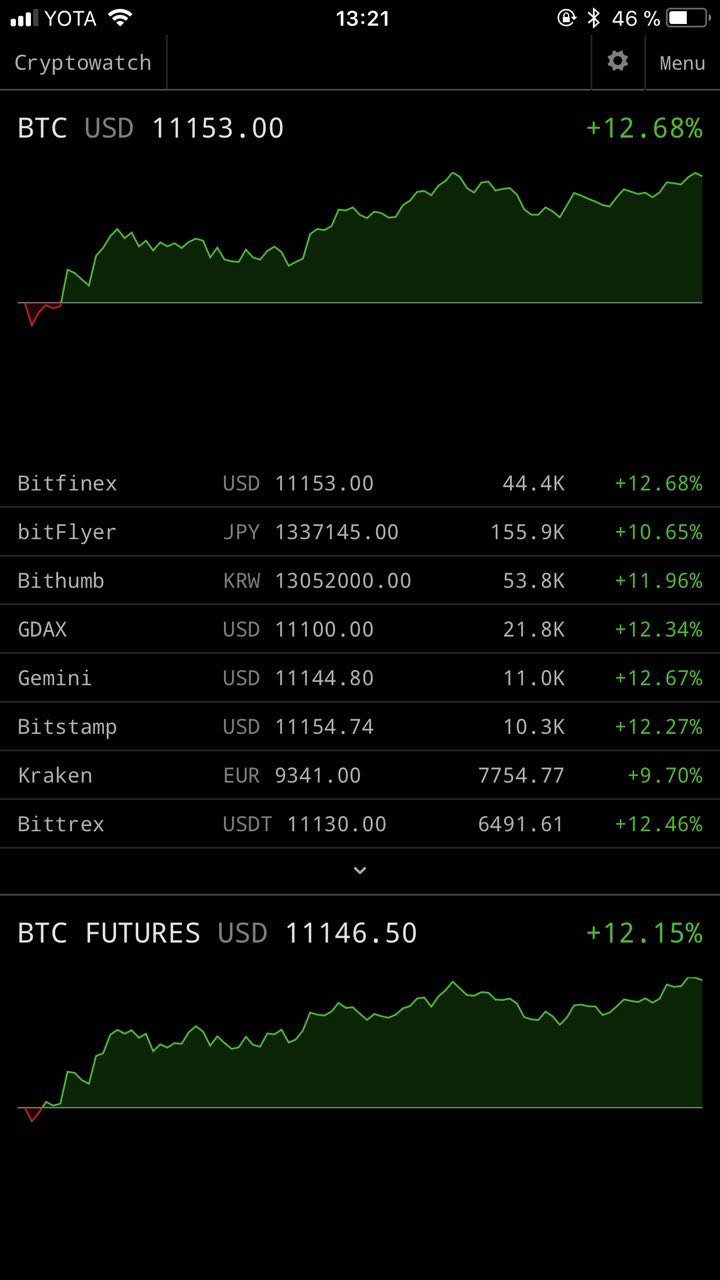Open the Menu in the top bar
This screenshot has width=720, height=1280.
point(682,63)
